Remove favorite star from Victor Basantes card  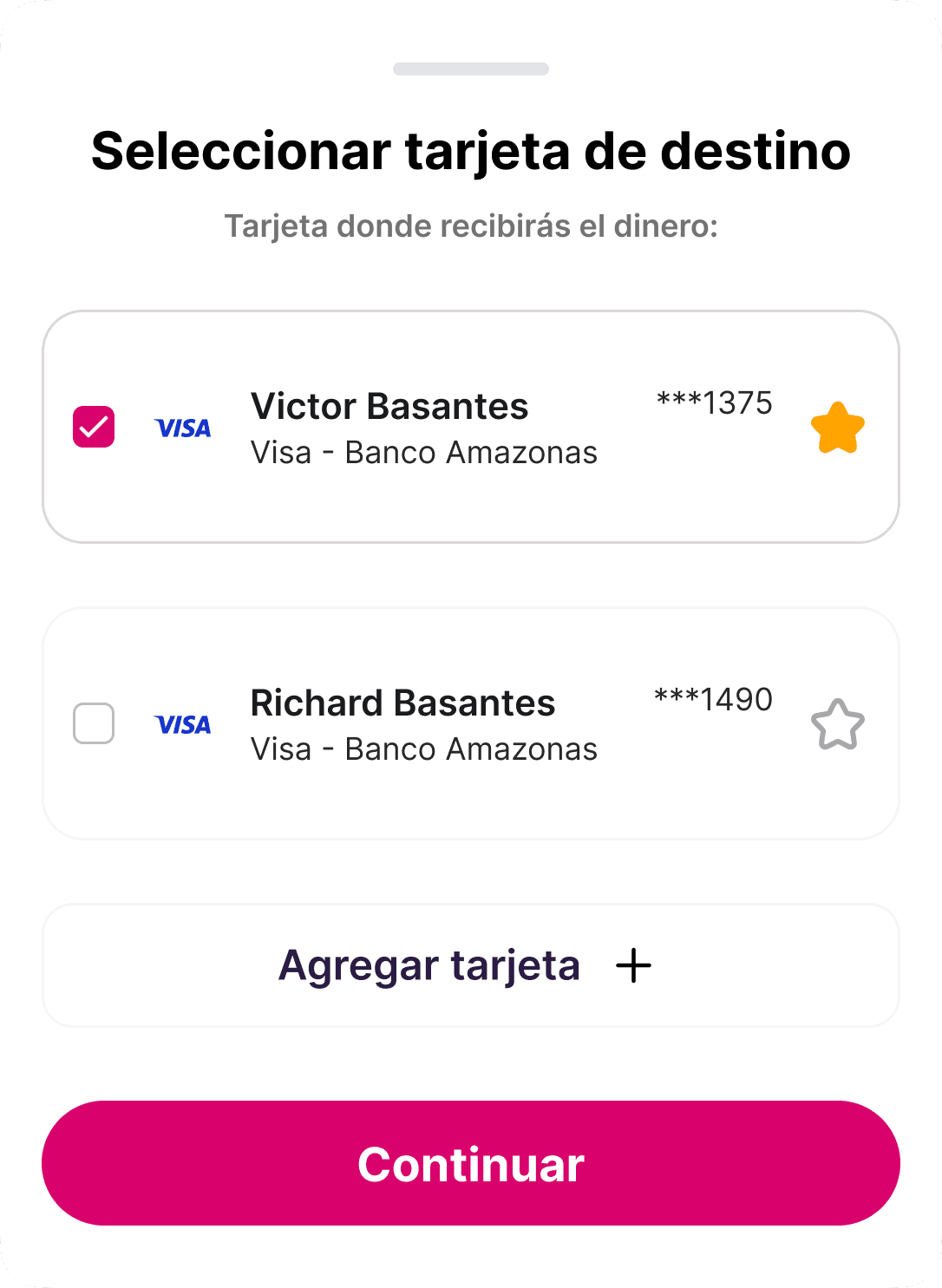click(x=837, y=428)
